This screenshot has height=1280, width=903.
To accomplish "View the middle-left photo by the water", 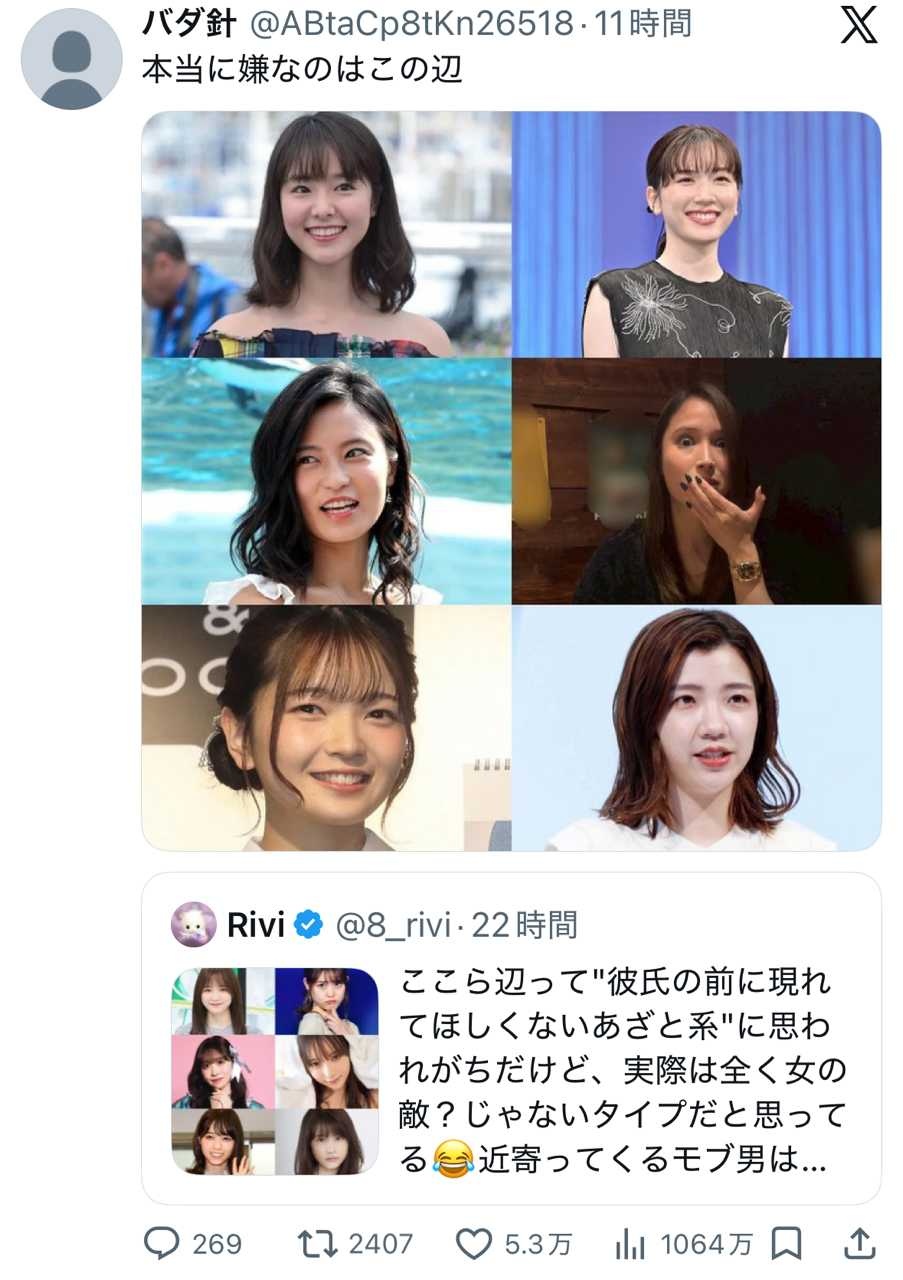I will tap(326, 482).
